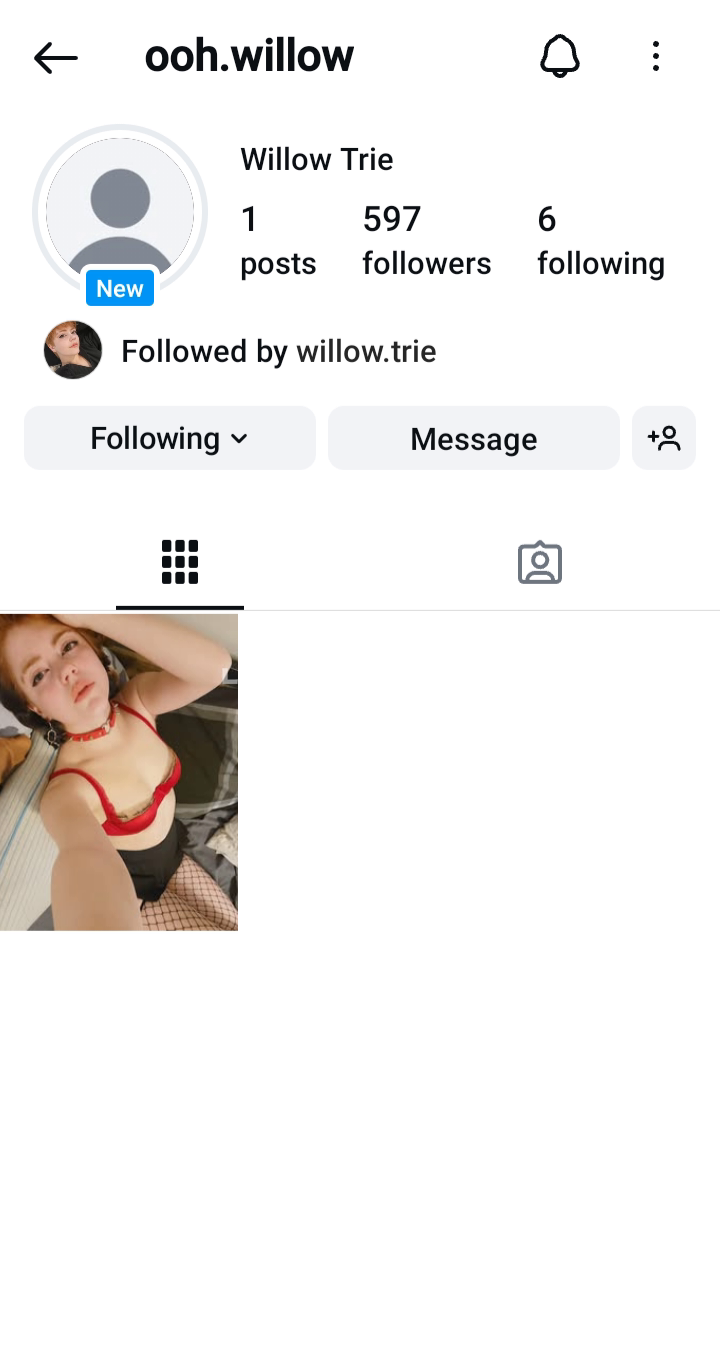Open the Followed by willow.trie link
720x1352 pixels.
[x=278, y=351]
